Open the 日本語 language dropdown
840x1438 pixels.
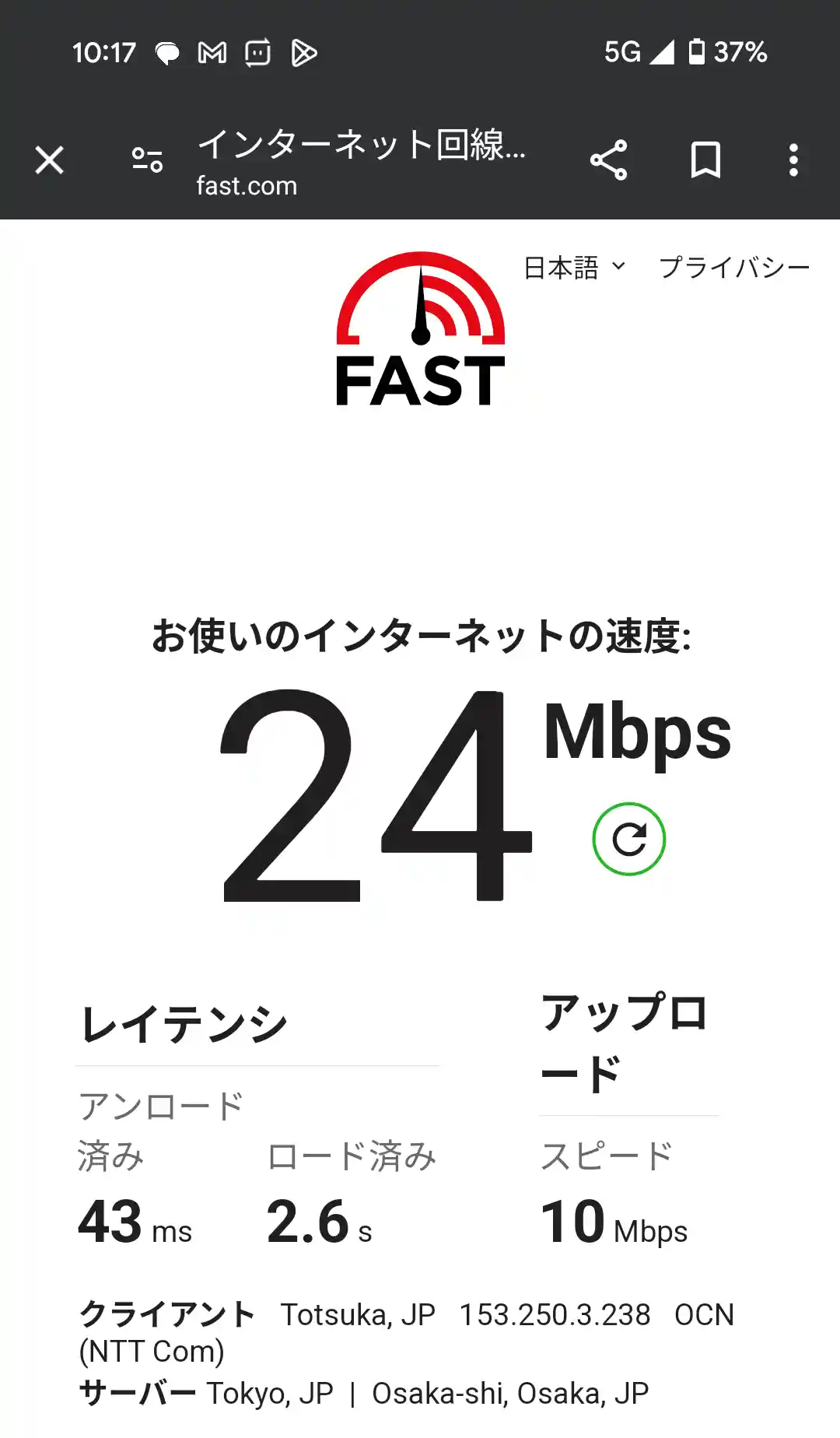click(572, 268)
